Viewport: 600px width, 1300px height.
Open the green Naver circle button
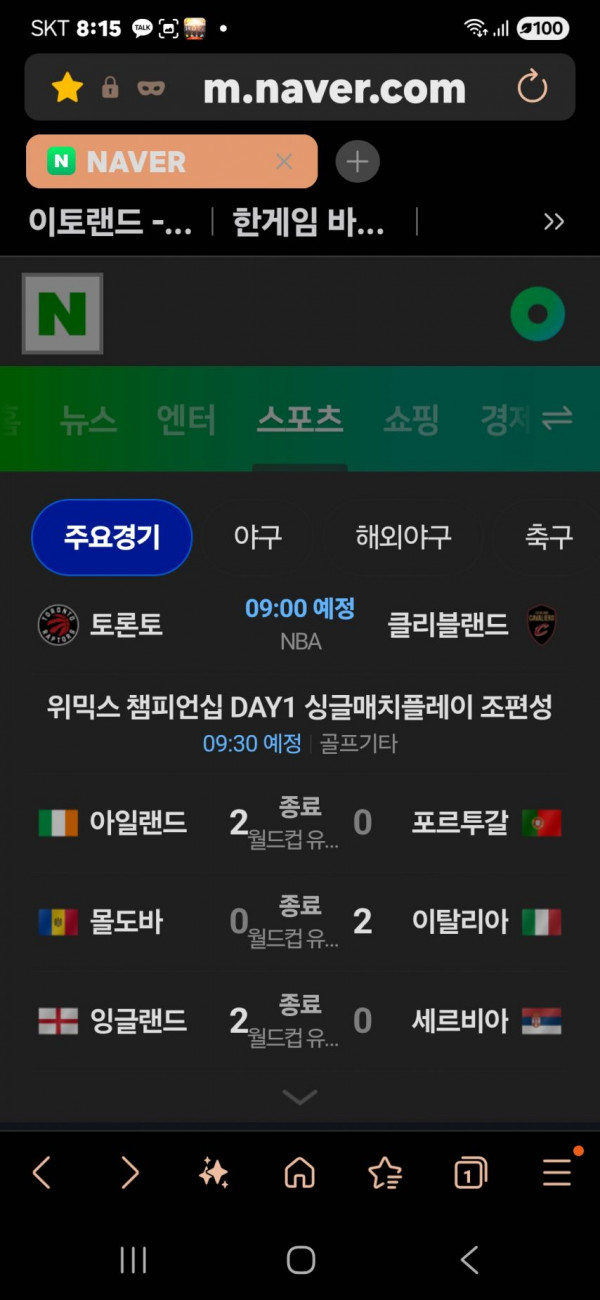point(537,315)
